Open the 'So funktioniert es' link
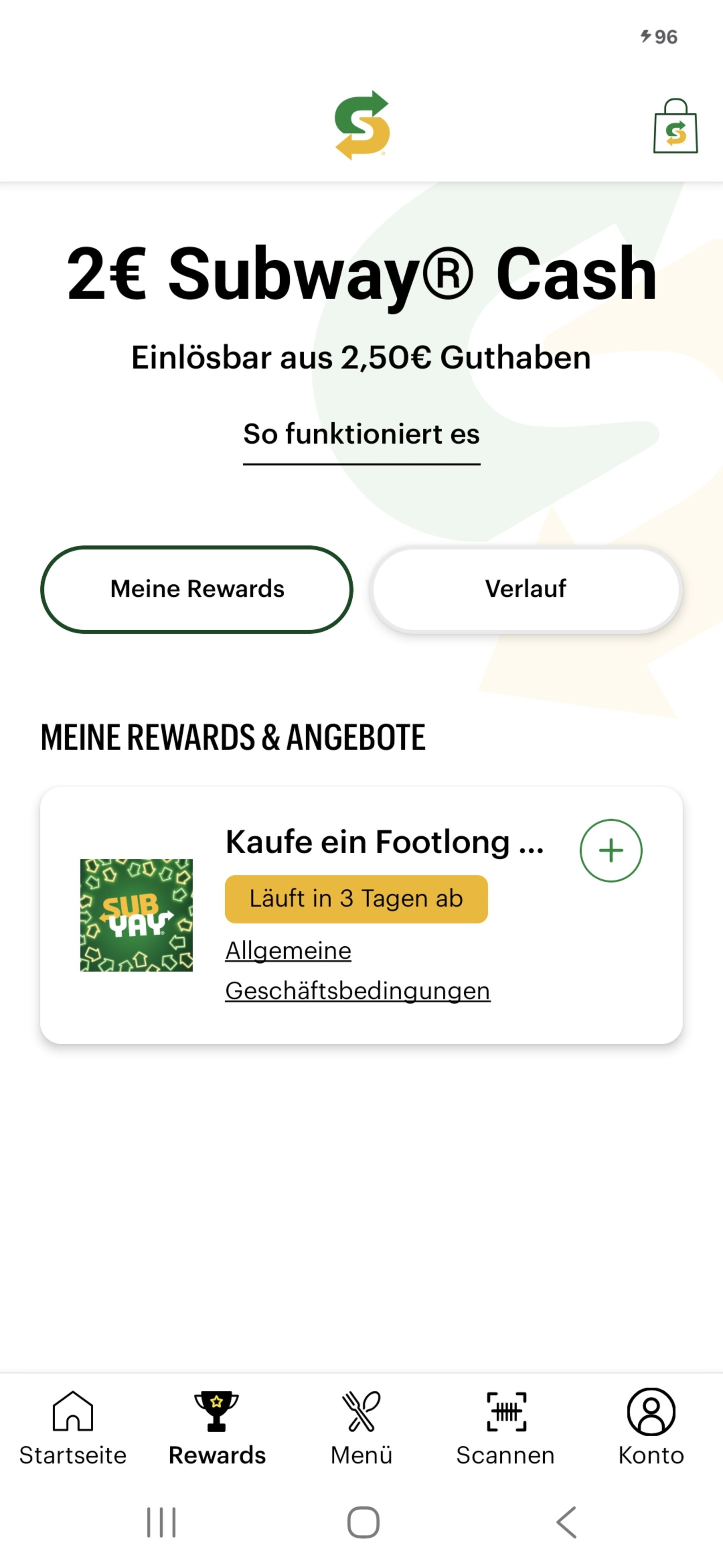 (362, 435)
